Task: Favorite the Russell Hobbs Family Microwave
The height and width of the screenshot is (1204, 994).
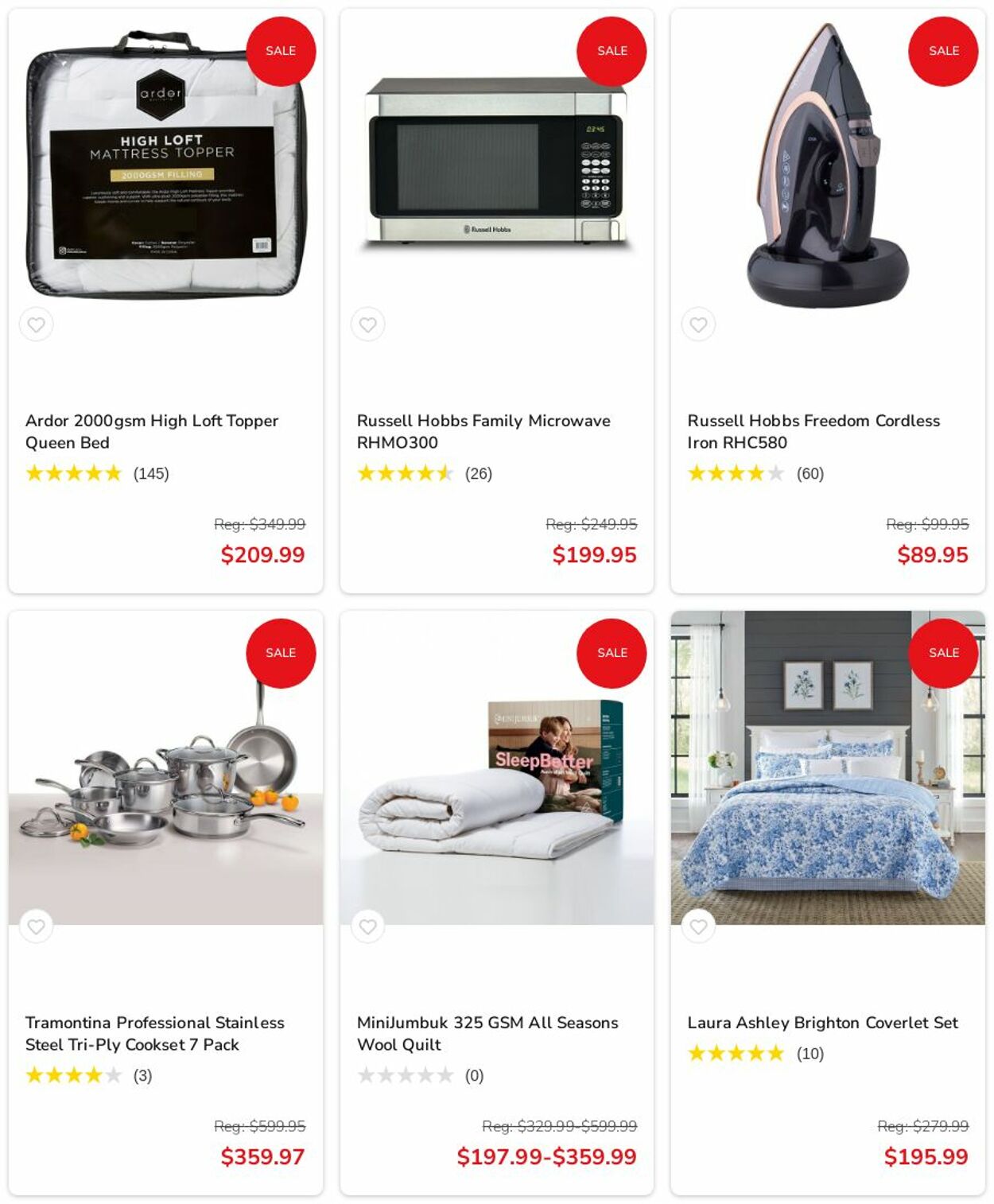Action: click(x=367, y=324)
